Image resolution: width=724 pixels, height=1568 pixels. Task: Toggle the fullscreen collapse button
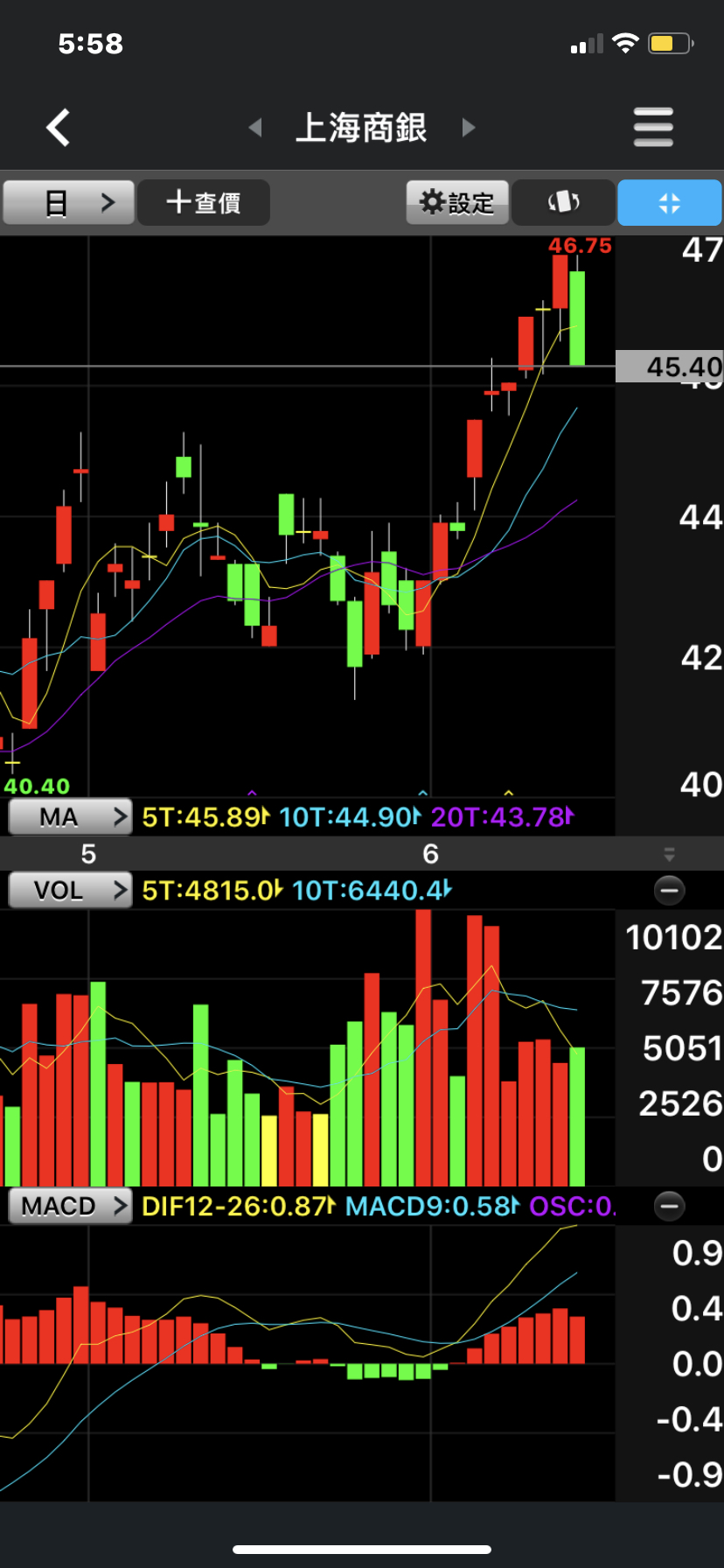coord(669,203)
